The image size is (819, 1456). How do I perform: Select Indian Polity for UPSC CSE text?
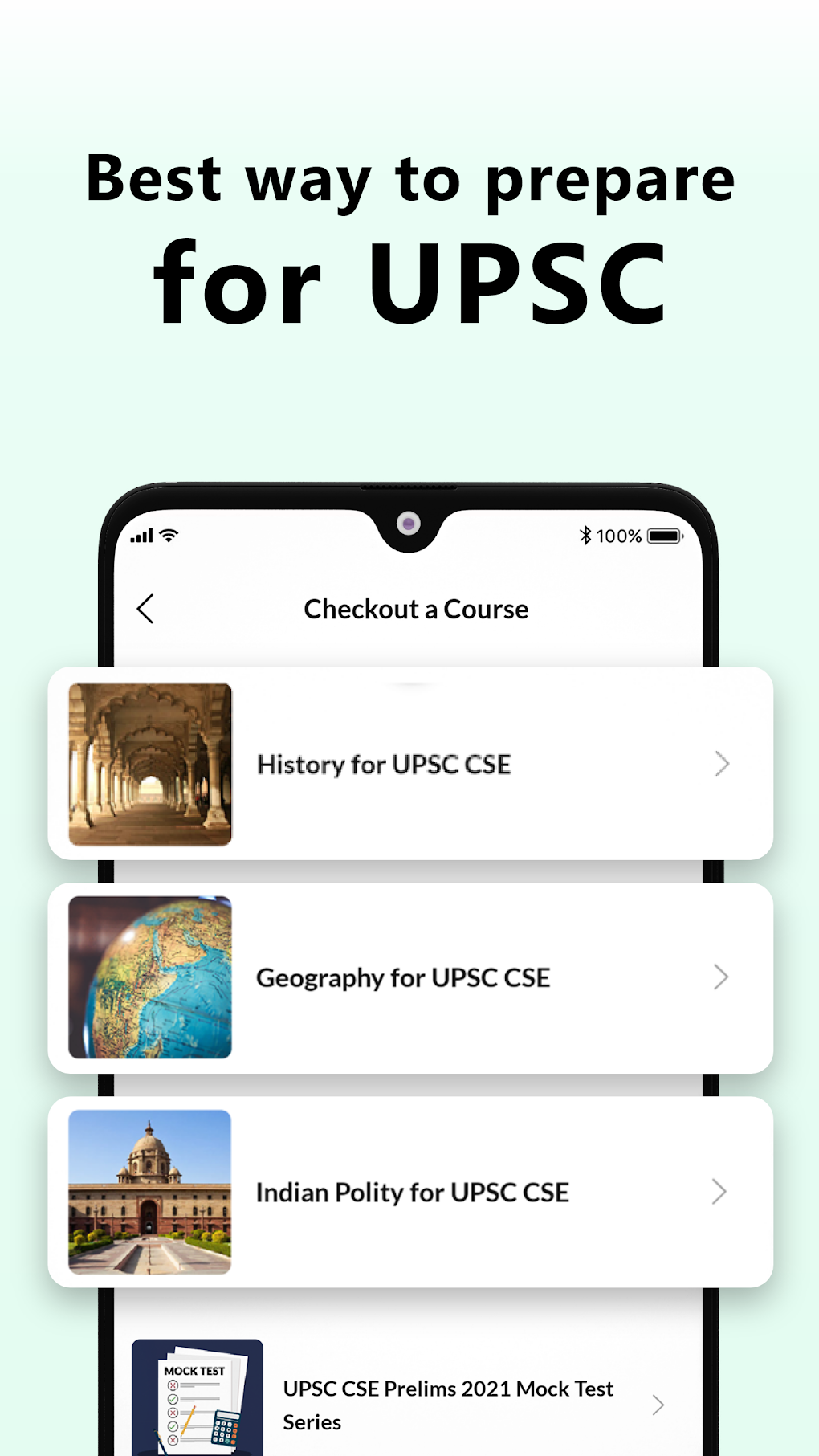click(412, 1192)
